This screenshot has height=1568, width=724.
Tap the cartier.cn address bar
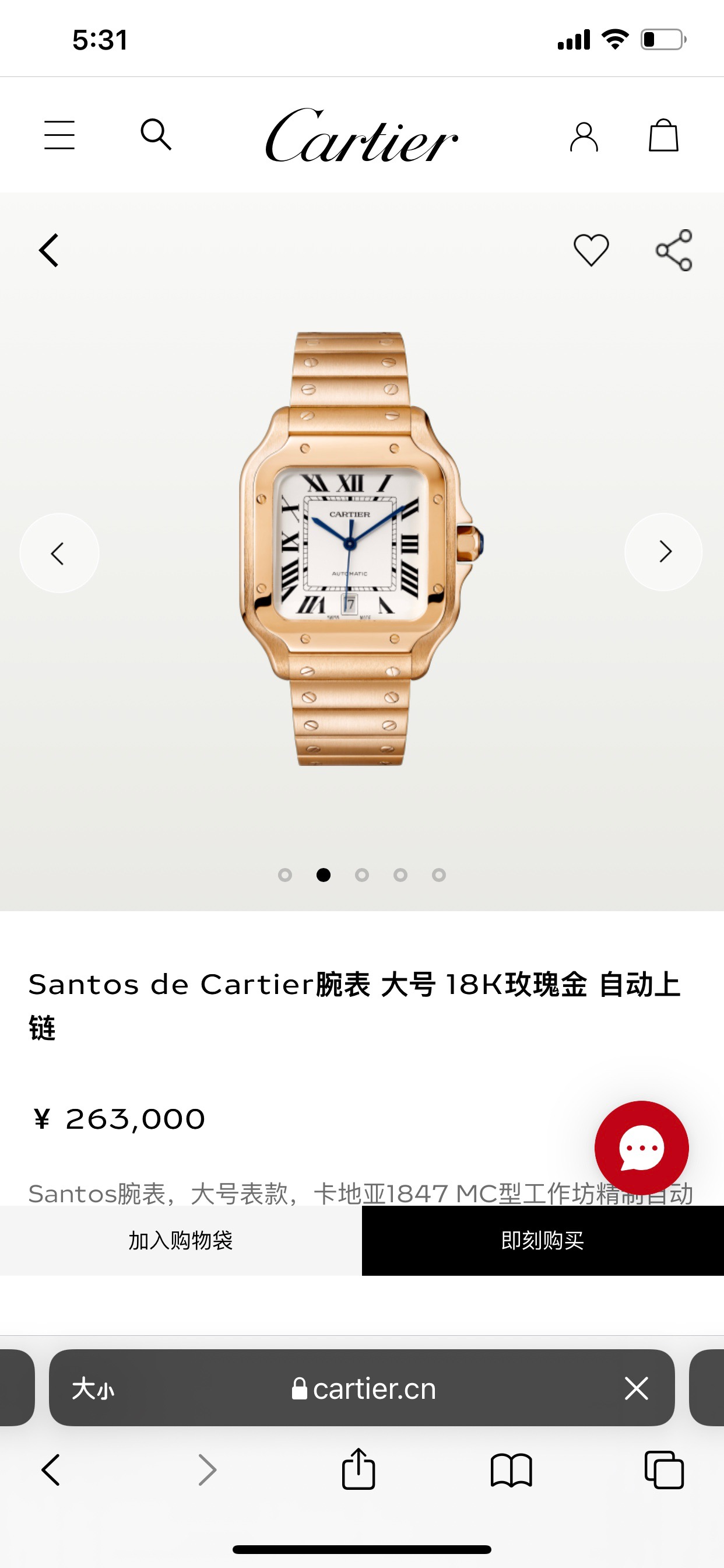click(x=365, y=1388)
